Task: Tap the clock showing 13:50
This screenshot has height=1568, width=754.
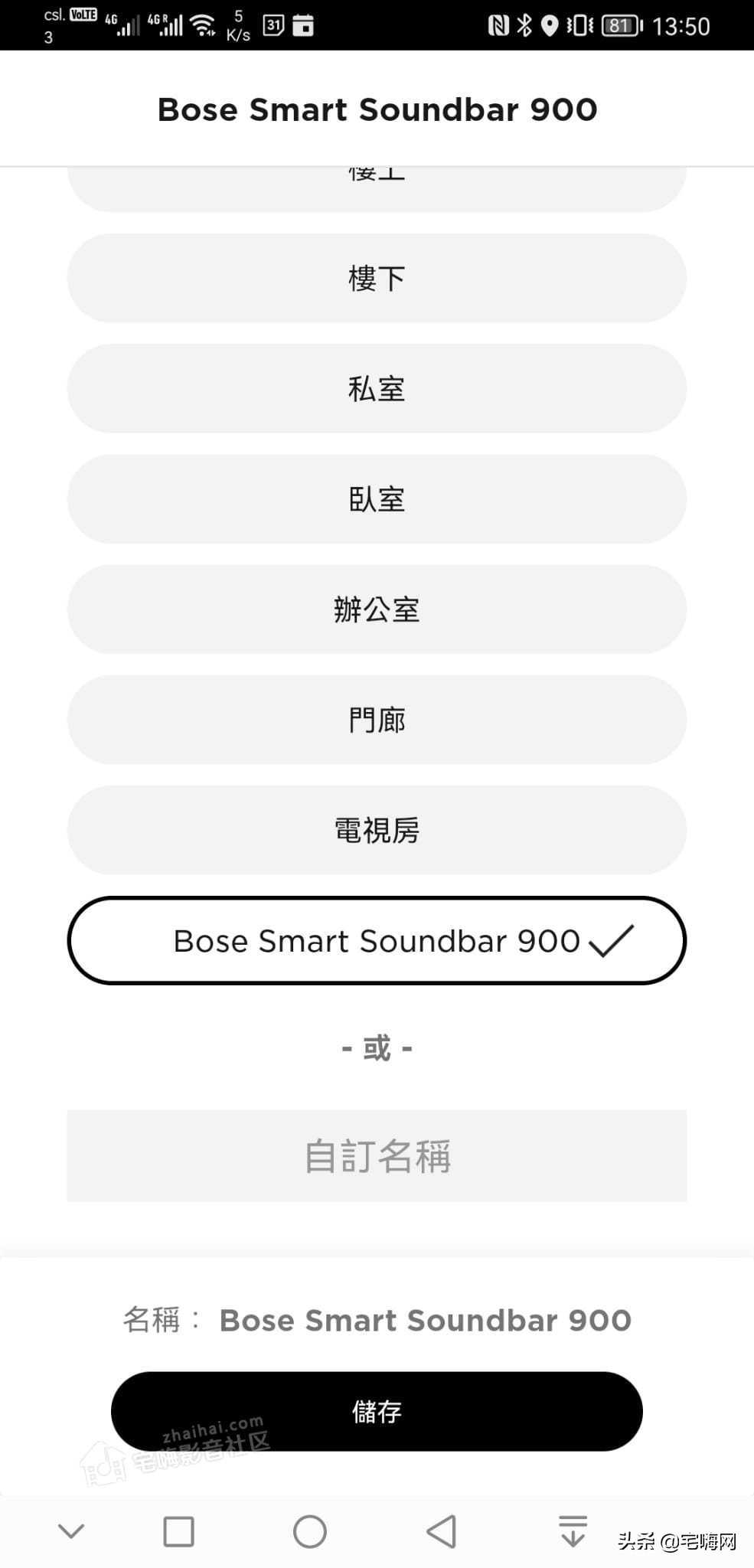Action: click(682, 26)
